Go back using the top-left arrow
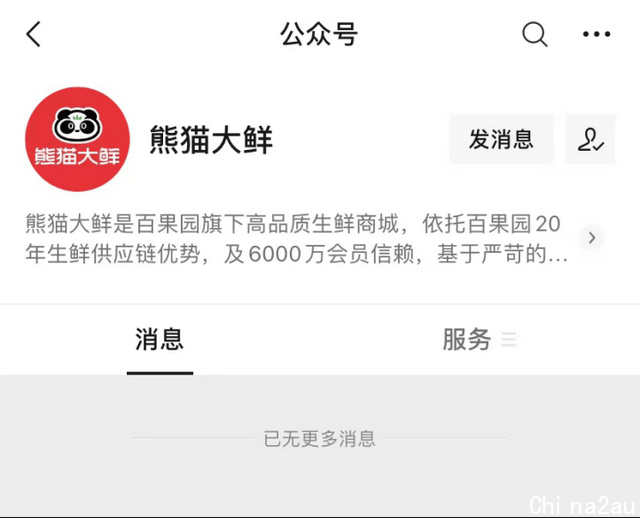The width and height of the screenshot is (640, 518). 34,35
